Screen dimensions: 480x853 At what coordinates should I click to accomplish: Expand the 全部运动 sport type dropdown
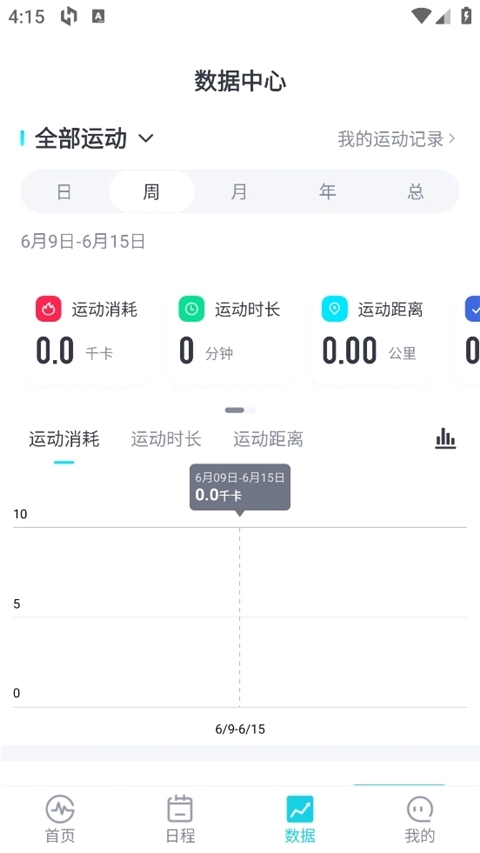pyautogui.click(x=94, y=139)
